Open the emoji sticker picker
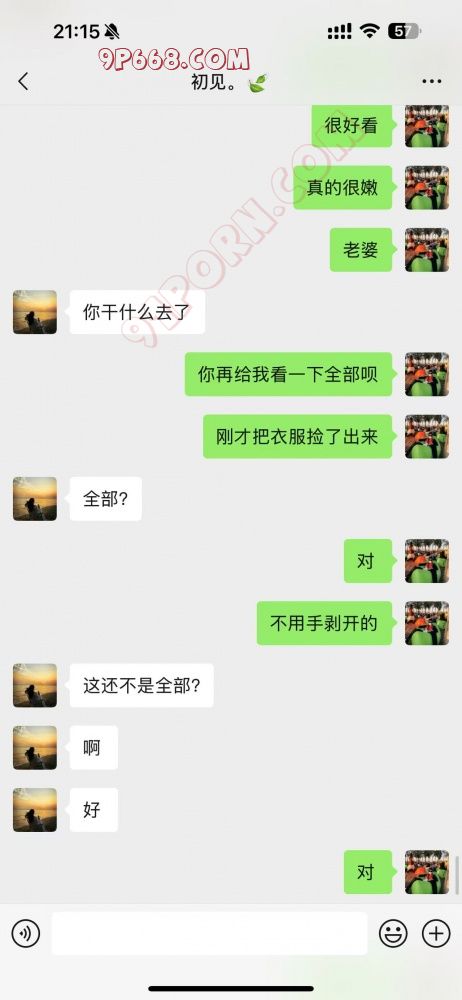 393,934
